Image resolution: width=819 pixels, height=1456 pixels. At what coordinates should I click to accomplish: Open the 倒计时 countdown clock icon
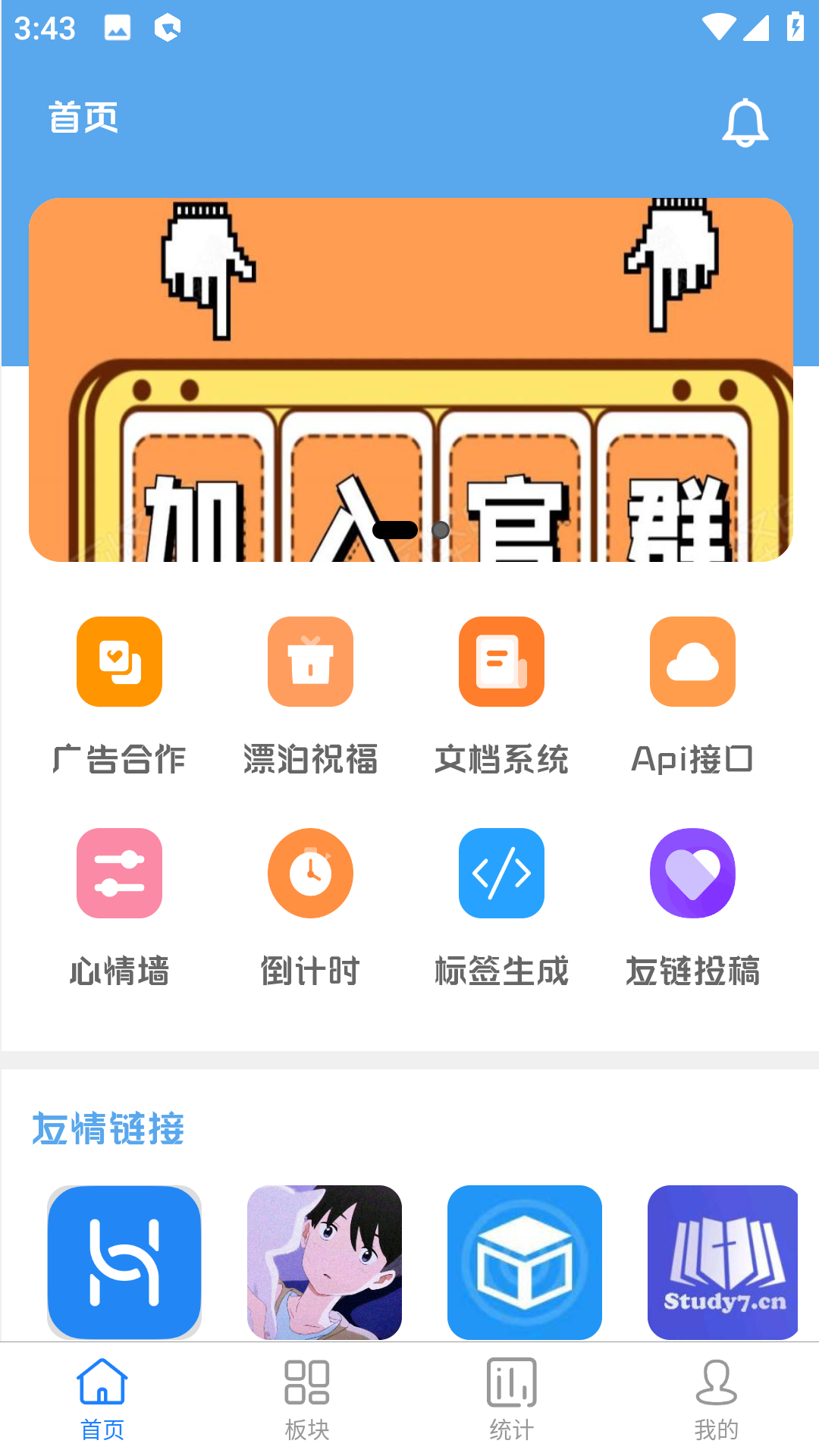coord(309,873)
